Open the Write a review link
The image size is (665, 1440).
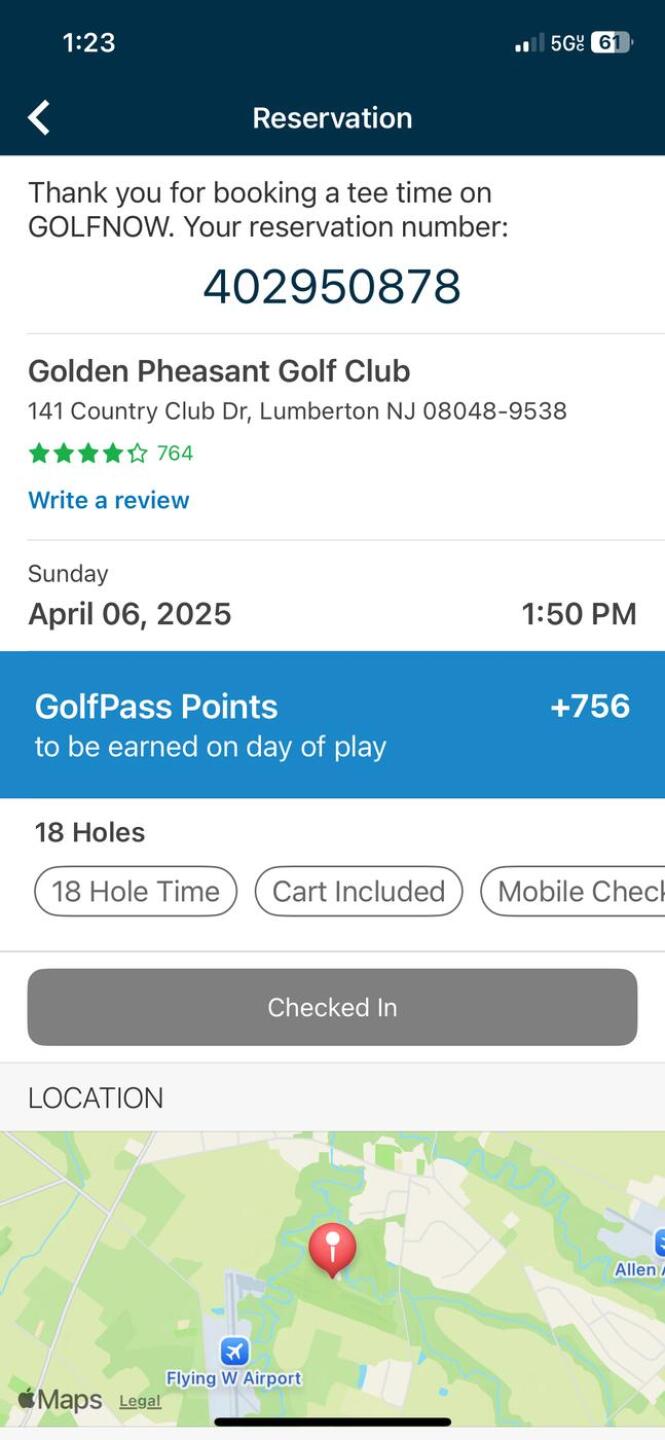point(108,500)
